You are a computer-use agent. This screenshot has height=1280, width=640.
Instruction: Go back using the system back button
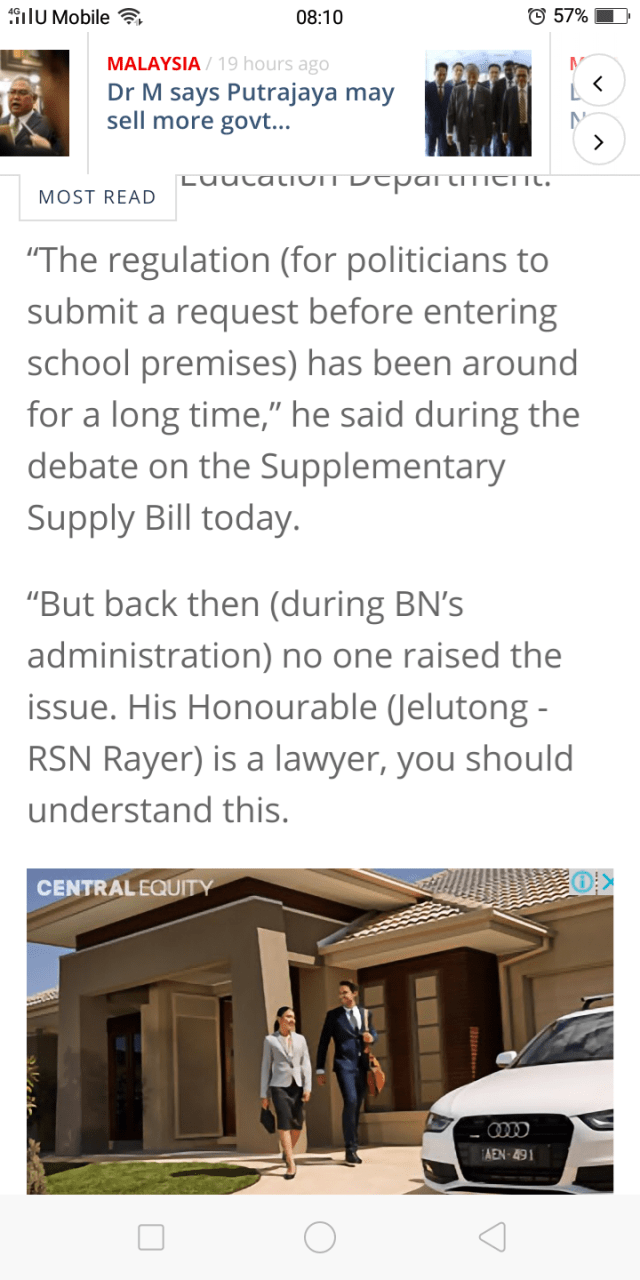492,1237
